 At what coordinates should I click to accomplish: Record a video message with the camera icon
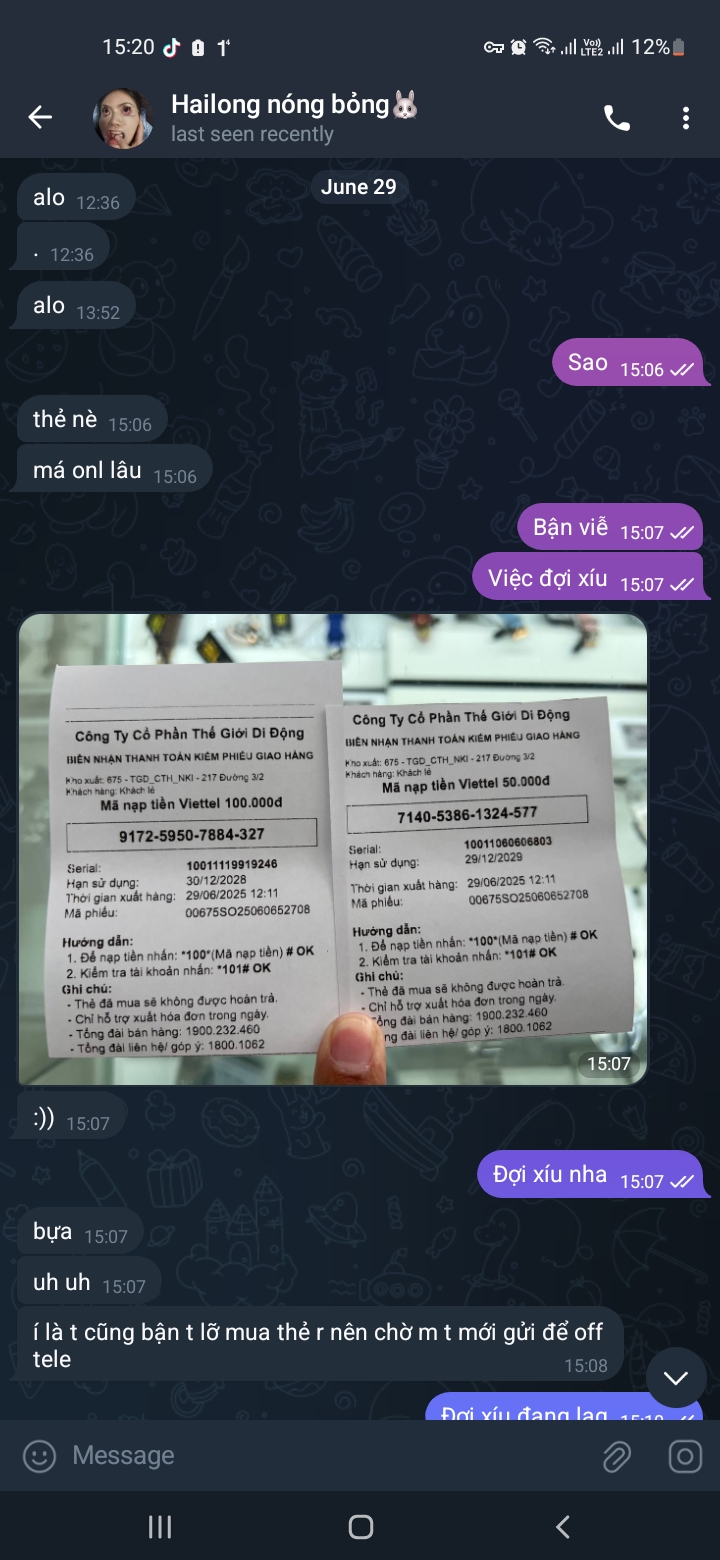click(x=685, y=1456)
